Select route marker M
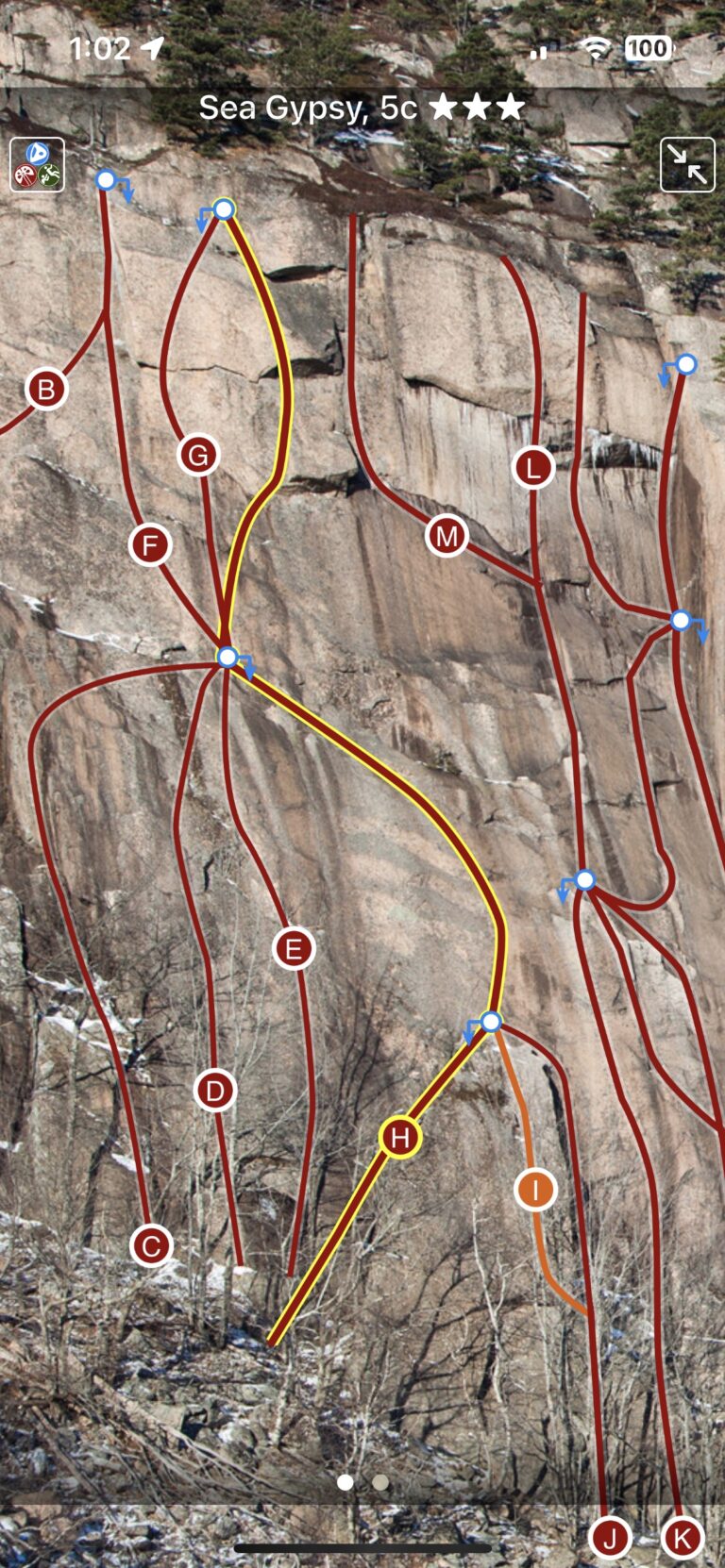725x1568 pixels. tap(447, 537)
